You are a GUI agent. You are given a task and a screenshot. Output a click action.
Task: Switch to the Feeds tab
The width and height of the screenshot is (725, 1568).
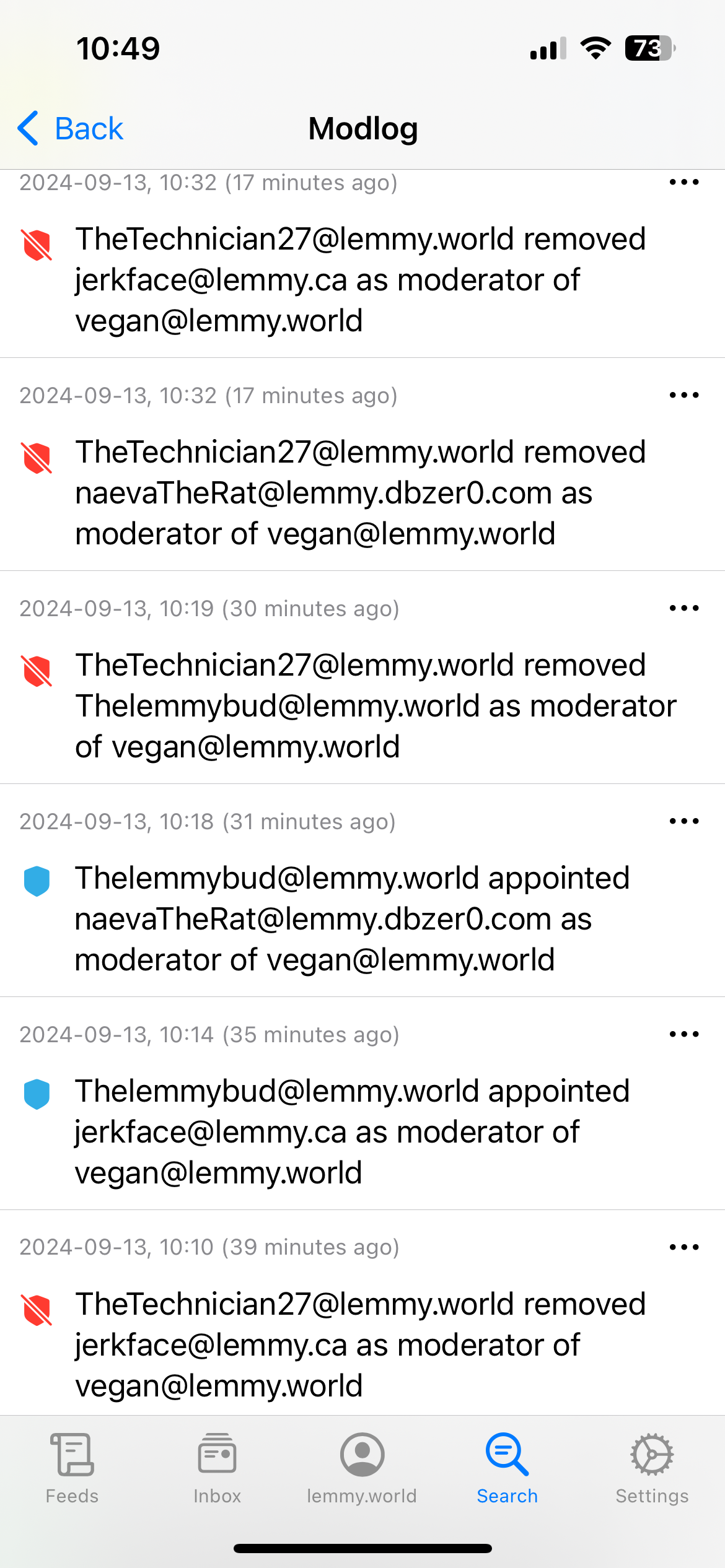tap(72, 1469)
